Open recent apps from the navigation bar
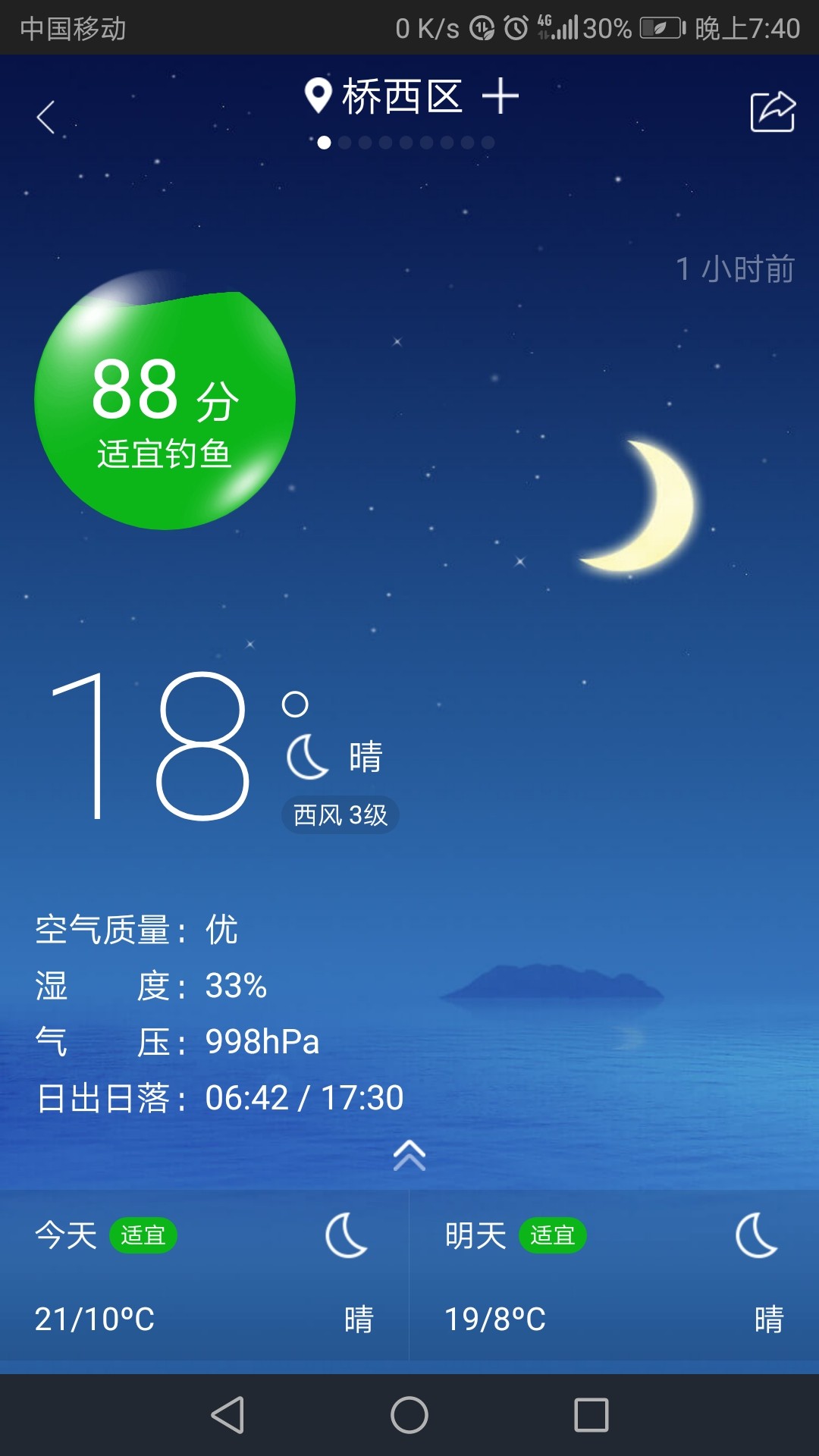819x1456 pixels. 591,1415
